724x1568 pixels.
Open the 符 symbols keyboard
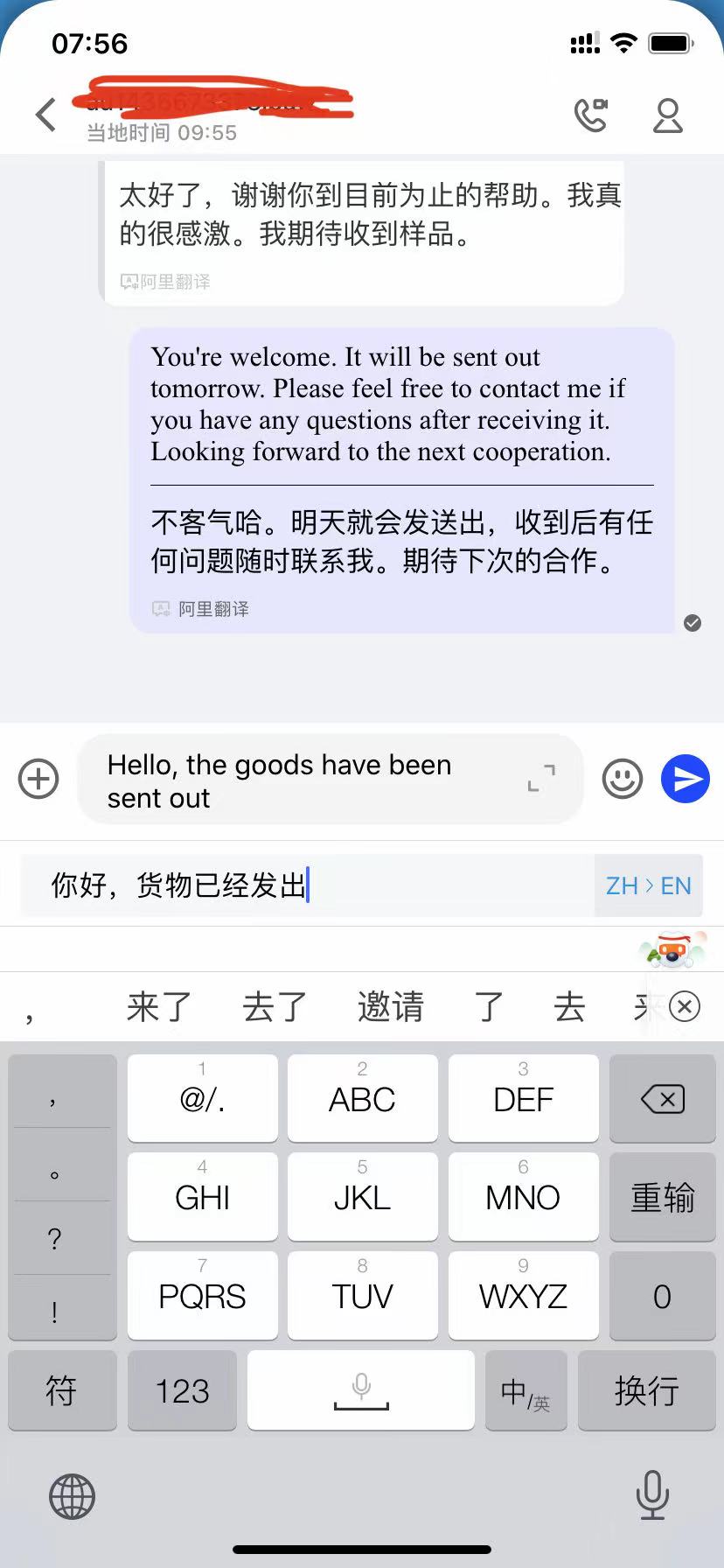pos(62,1390)
